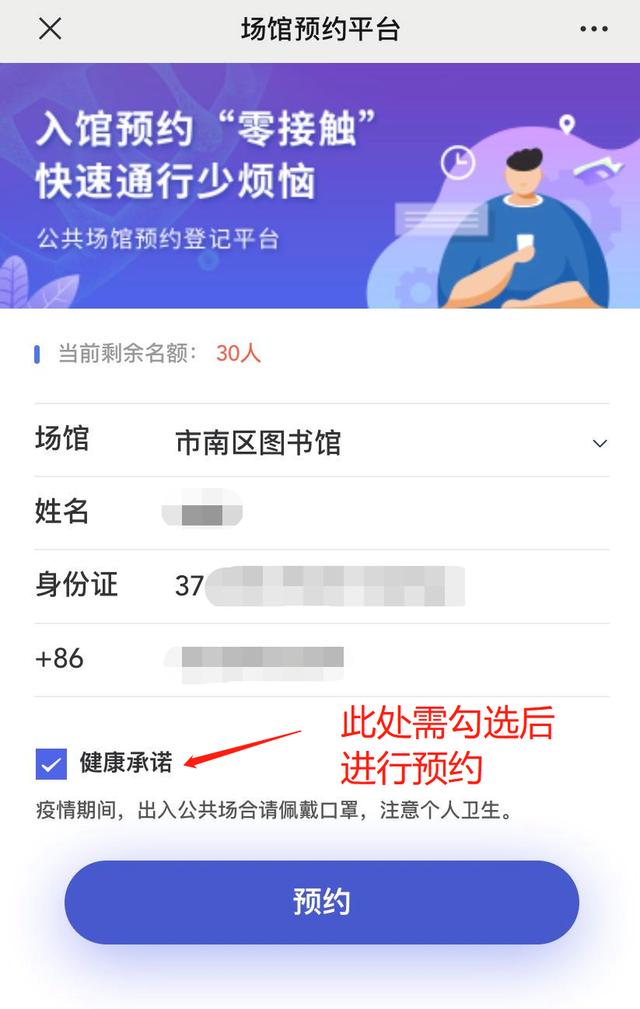Submit the reservation with 预约 button
The image size is (640, 1009).
coord(321,902)
